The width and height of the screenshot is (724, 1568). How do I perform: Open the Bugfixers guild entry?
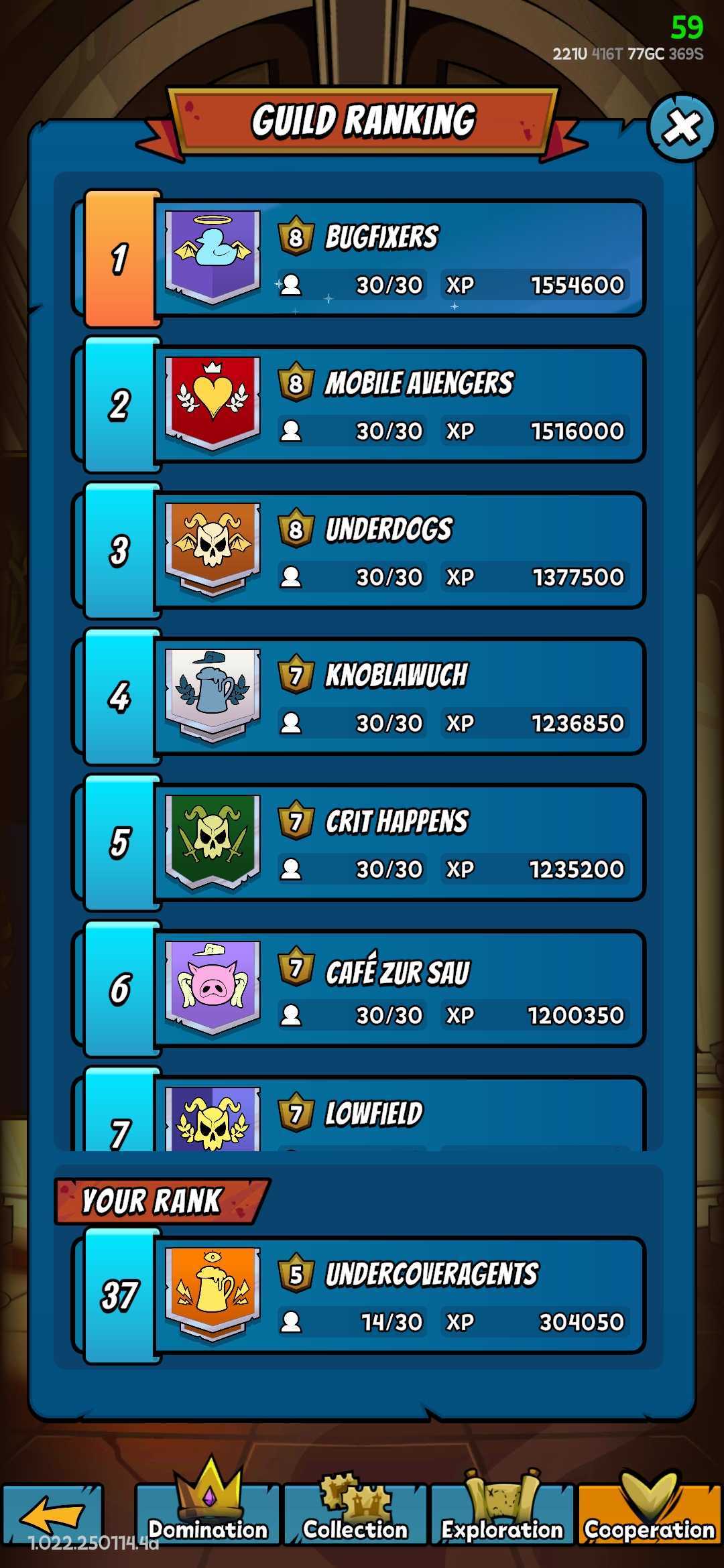point(359,259)
